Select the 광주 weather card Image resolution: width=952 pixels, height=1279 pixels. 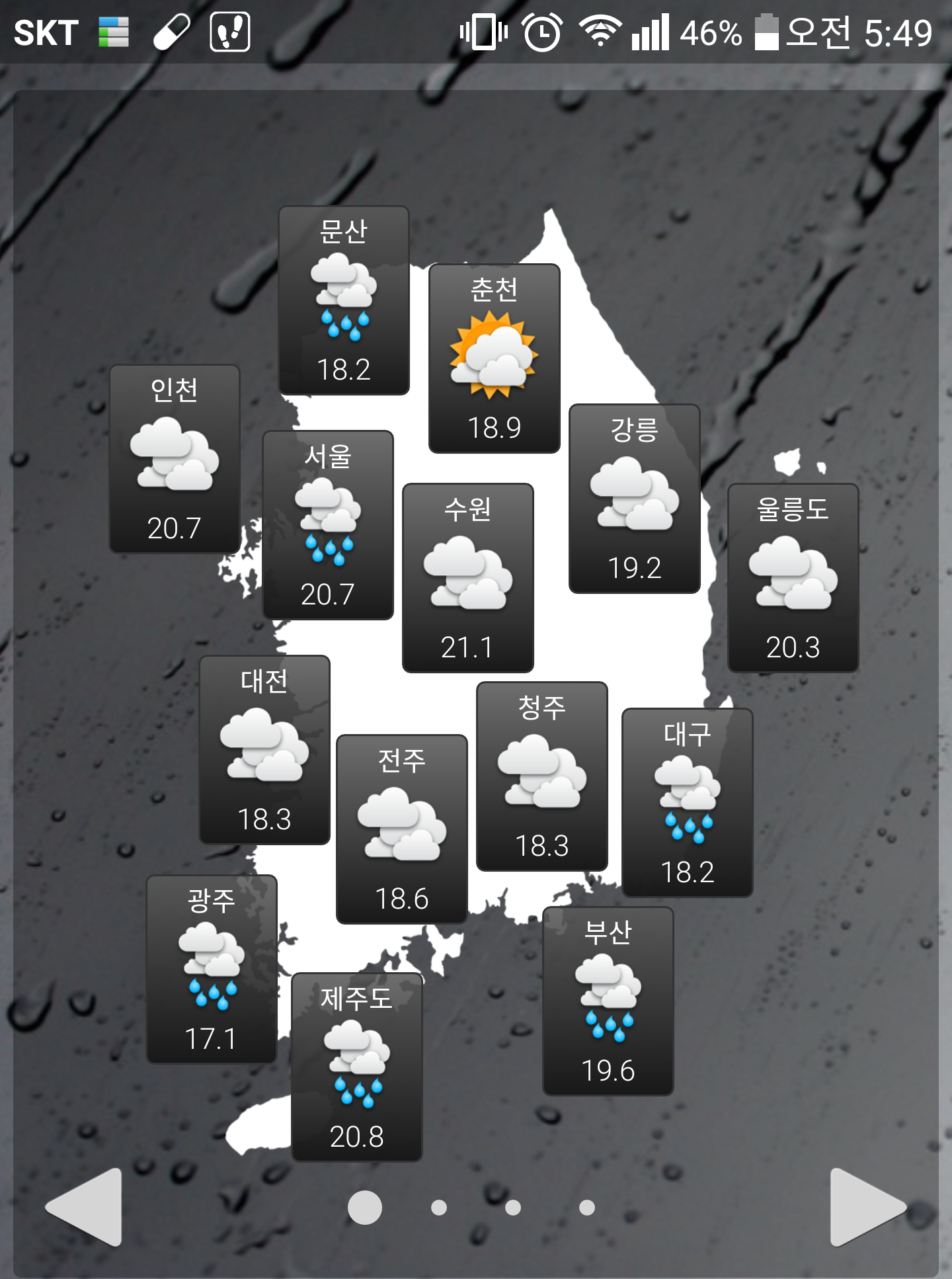[212, 970]
